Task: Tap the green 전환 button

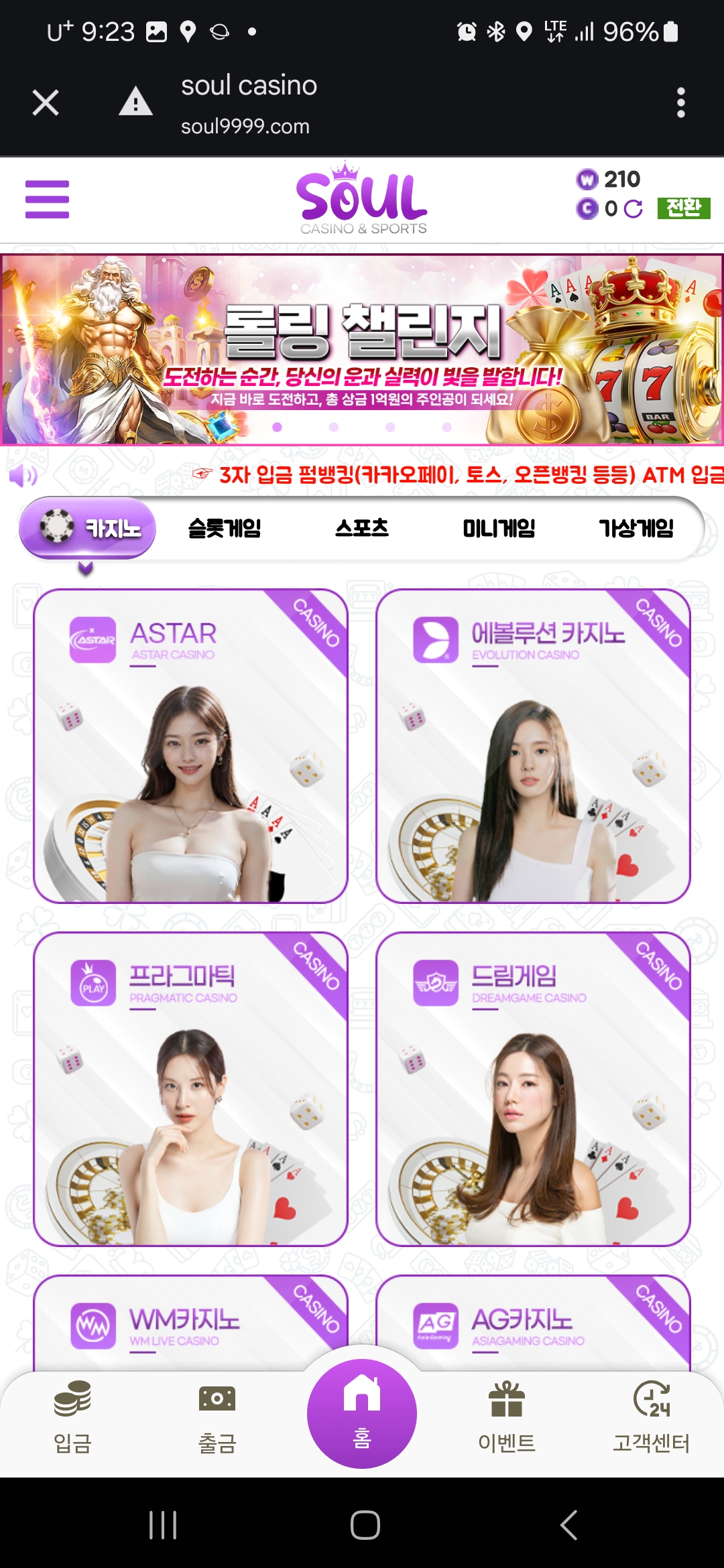Action: [683, 208]
